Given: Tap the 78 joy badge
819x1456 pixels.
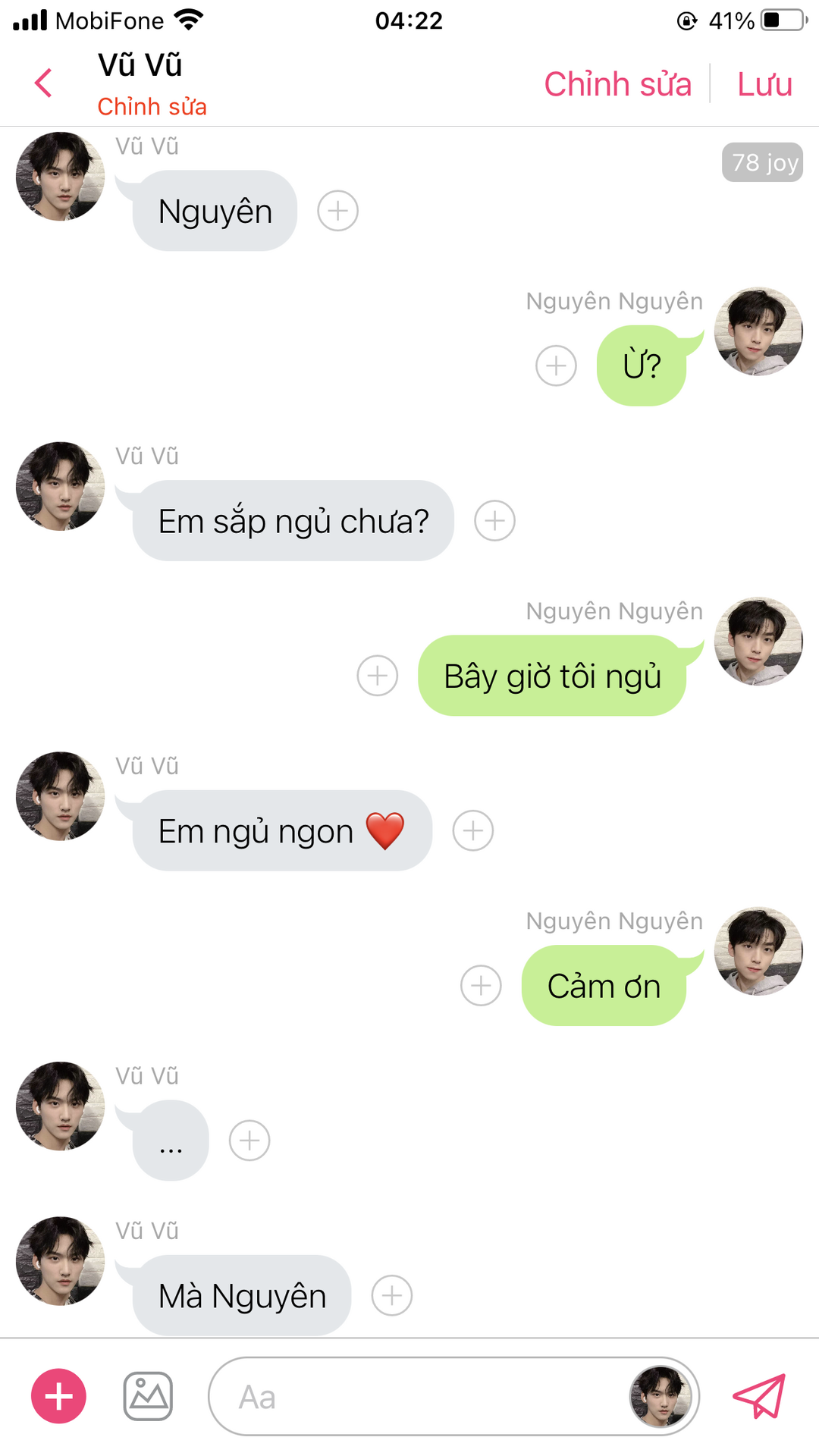Looking at the screenshot, I should tap(762, 162).
